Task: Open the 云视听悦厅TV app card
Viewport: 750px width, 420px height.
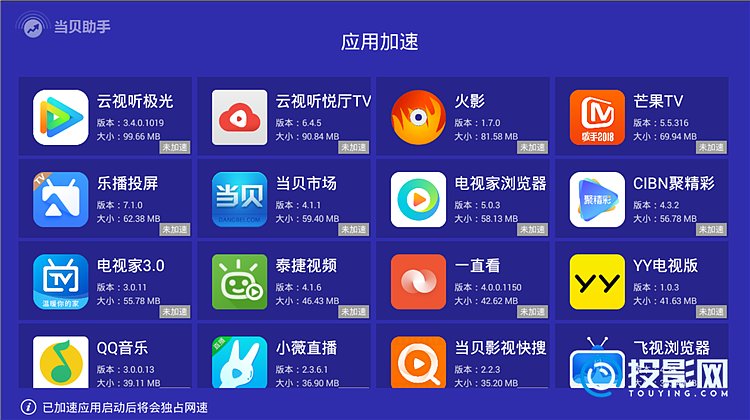Action: click(284, 116)
